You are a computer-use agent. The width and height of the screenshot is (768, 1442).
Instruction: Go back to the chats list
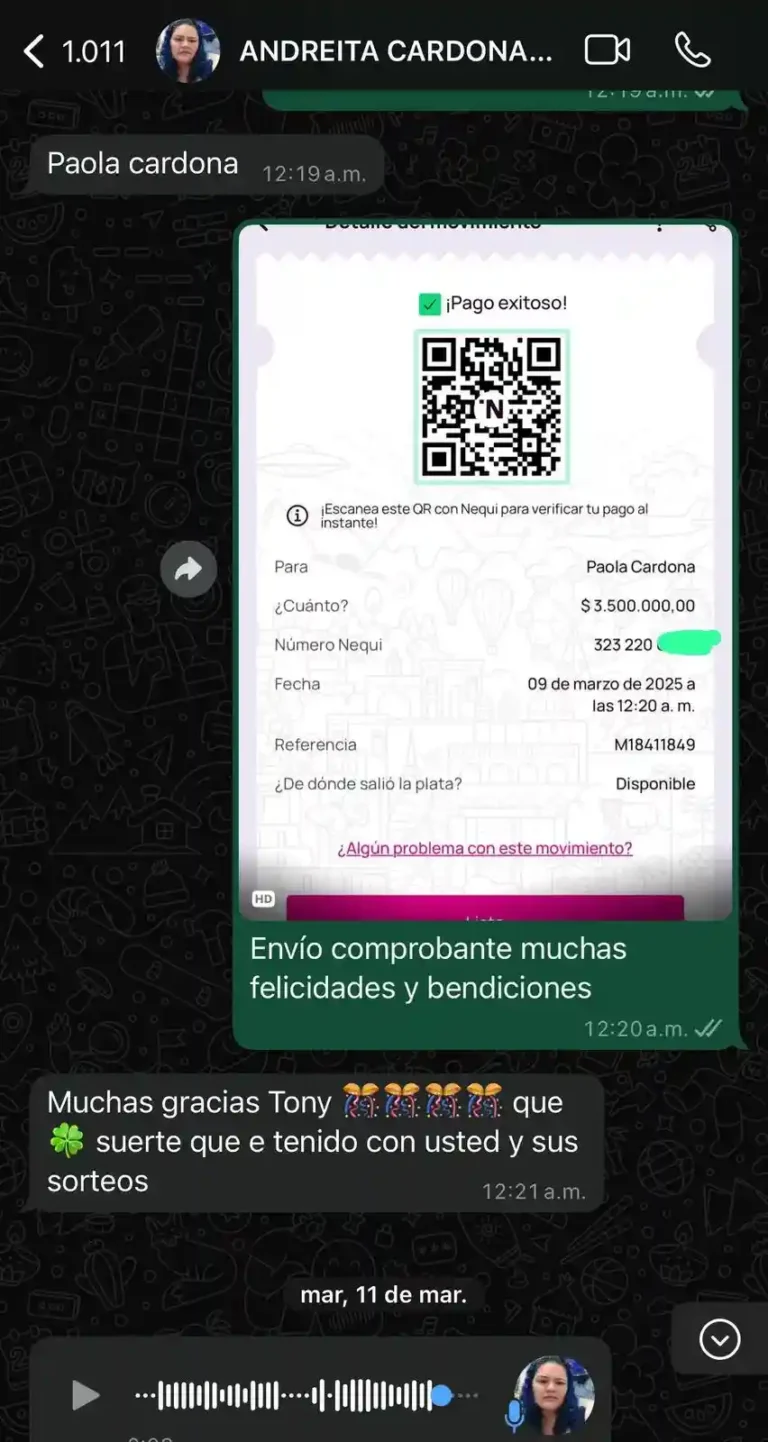(x=33, y=50)
